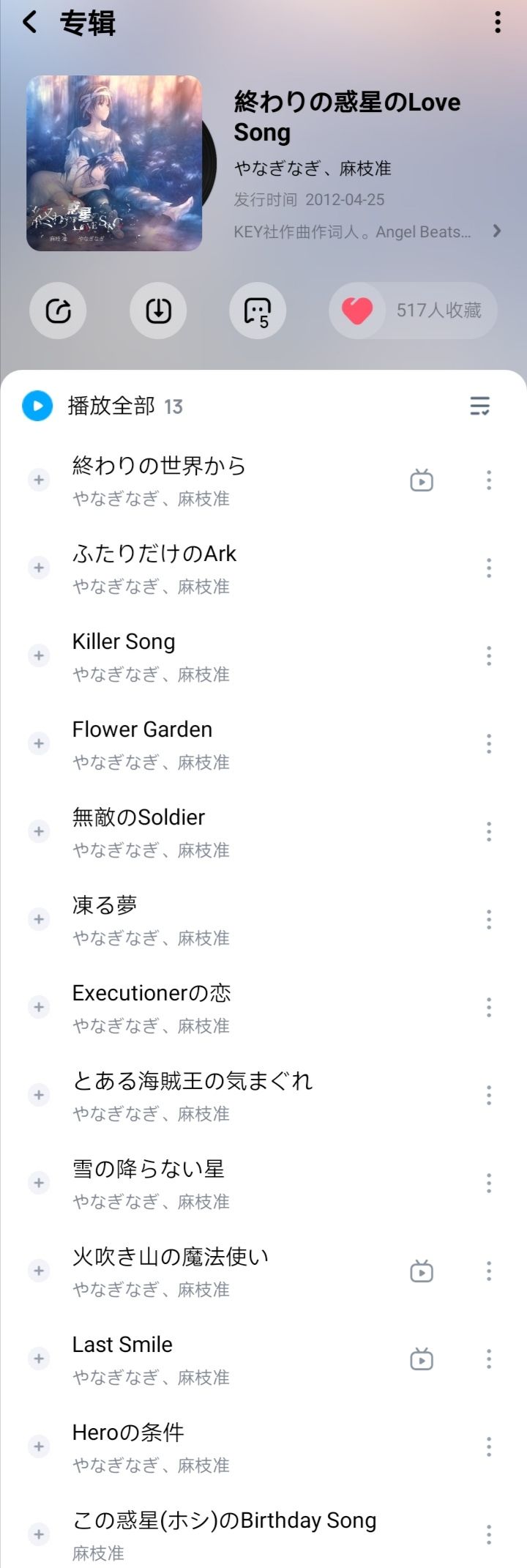527x1568 pixels.
Task: Favorite the album with the heart button
Action: point(357,311)
